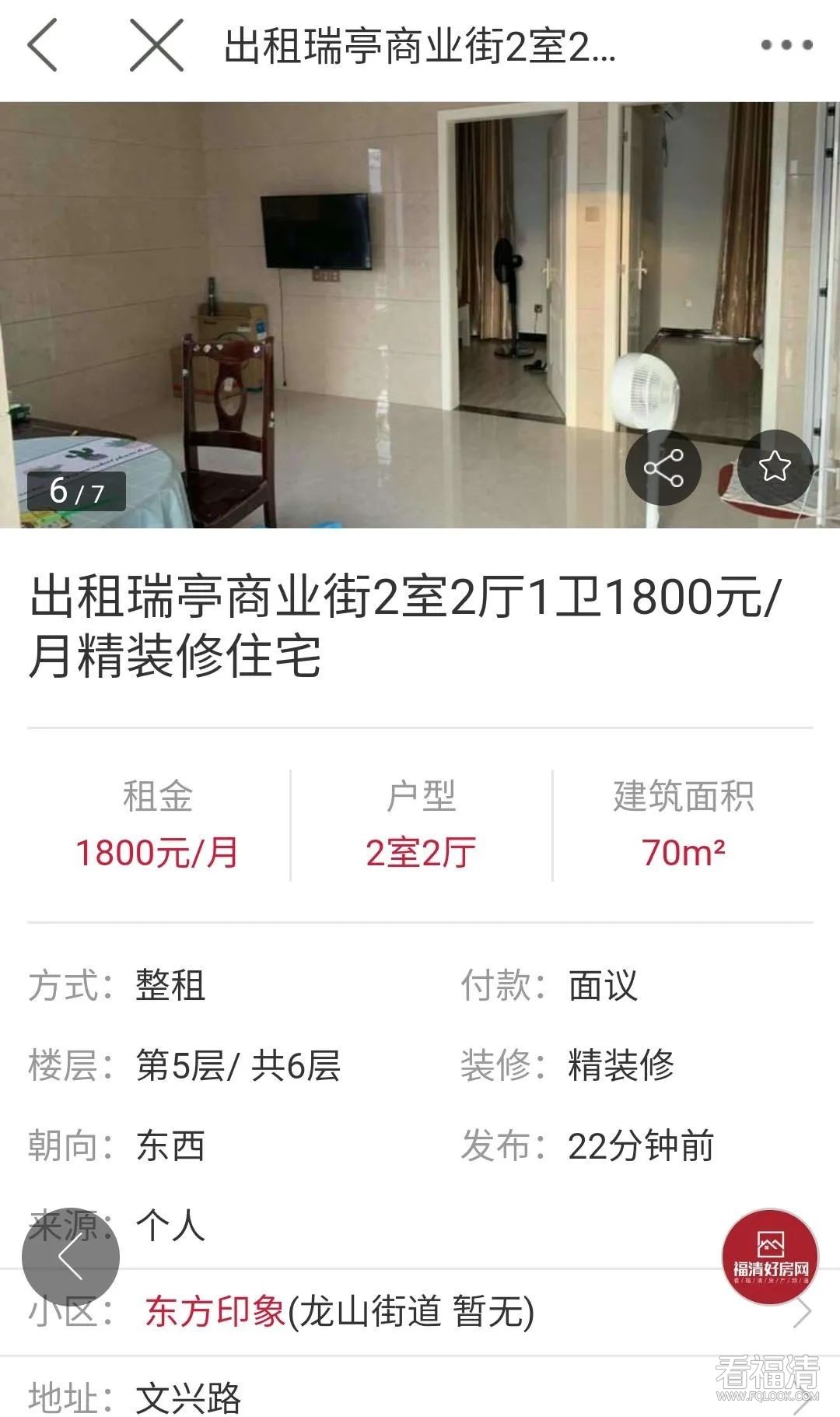Close the page with the X icon
This screenshot has height=1417, width=840.
(156, 46)
